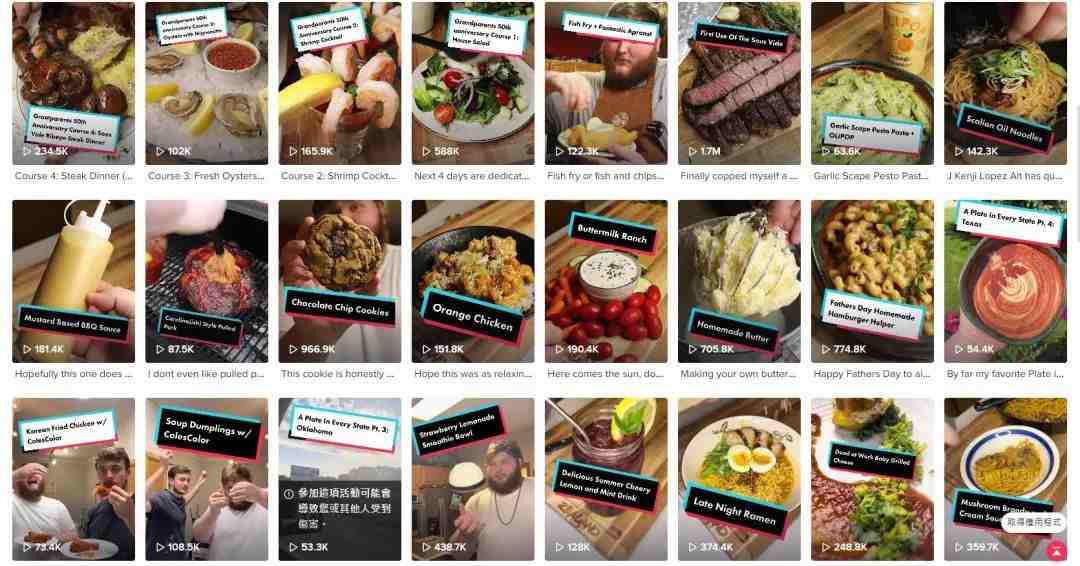Play the Late Night Ramen video
The width and height of the screenshot is (1080, 566).
(x=738, y=478)
